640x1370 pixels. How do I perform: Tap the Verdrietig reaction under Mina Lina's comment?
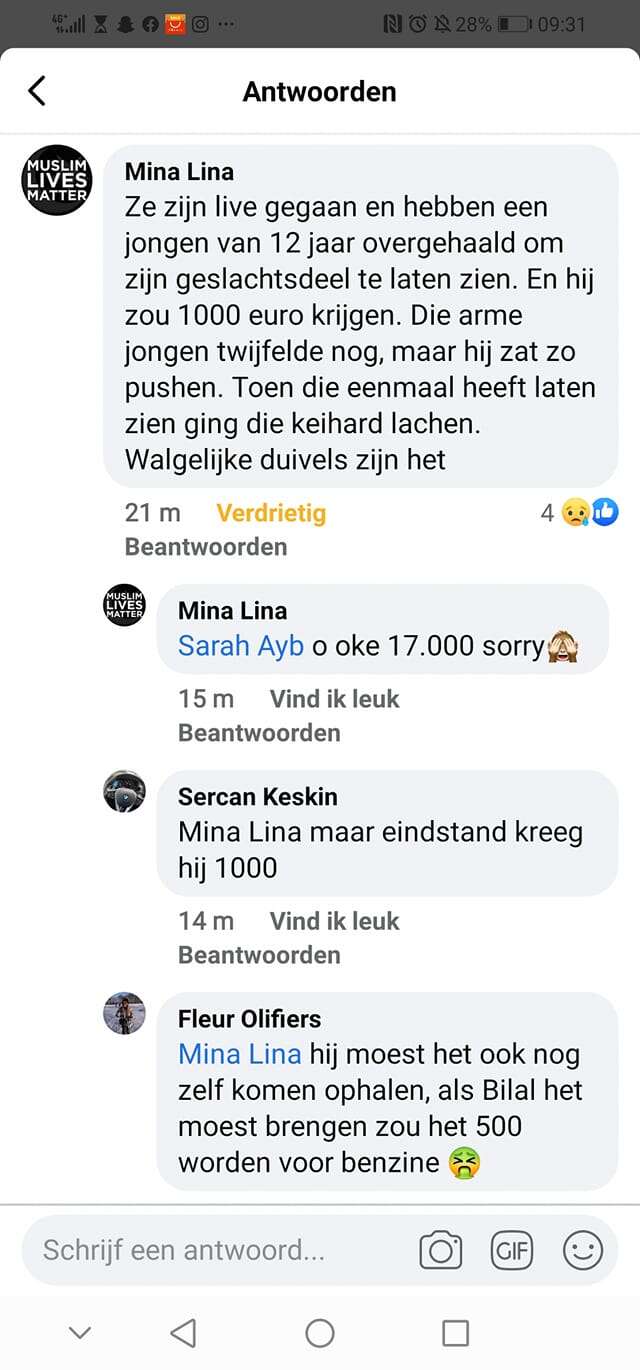point(271,513)
